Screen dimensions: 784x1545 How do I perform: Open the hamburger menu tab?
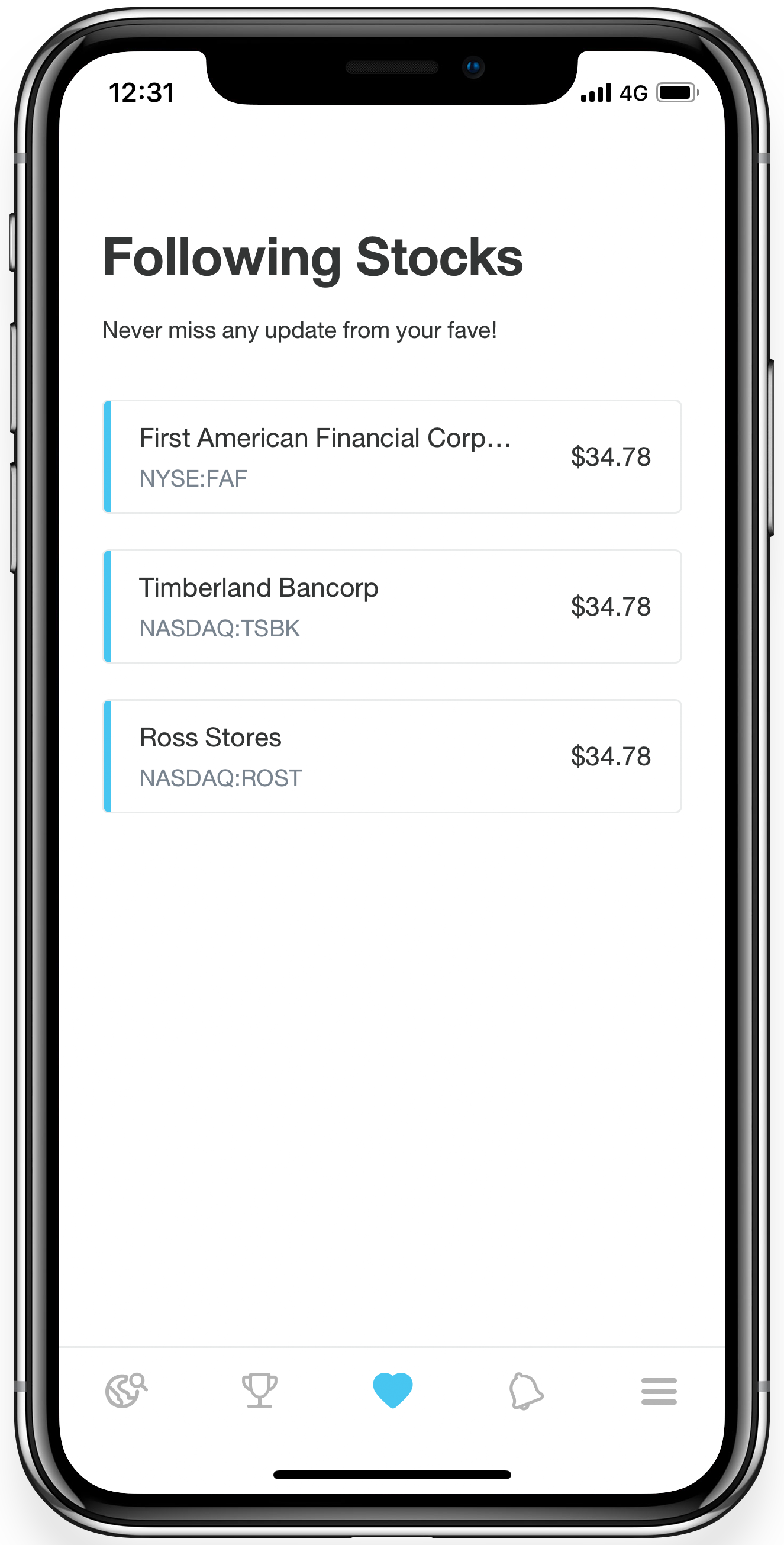(x=659, y=1391)
